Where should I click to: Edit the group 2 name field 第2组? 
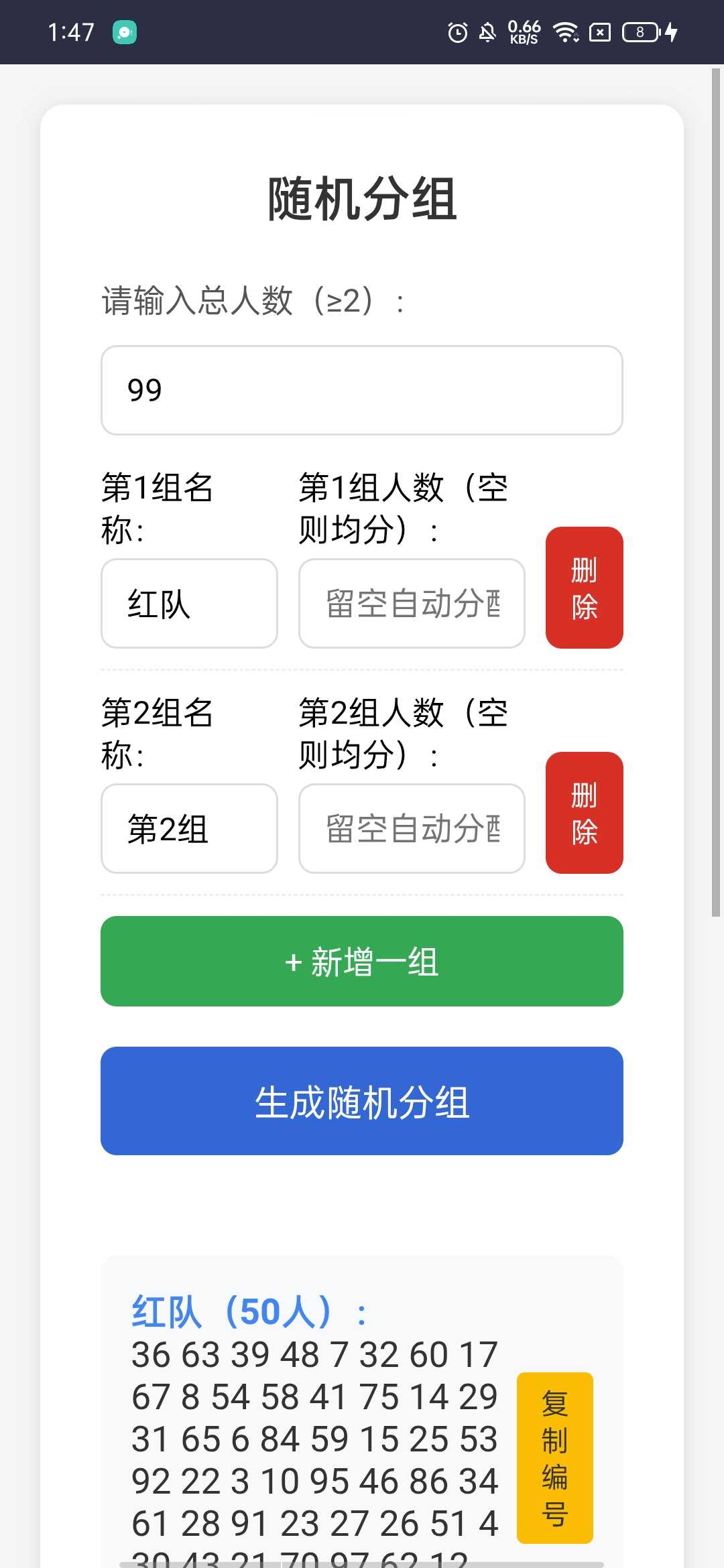coord(189,828)
